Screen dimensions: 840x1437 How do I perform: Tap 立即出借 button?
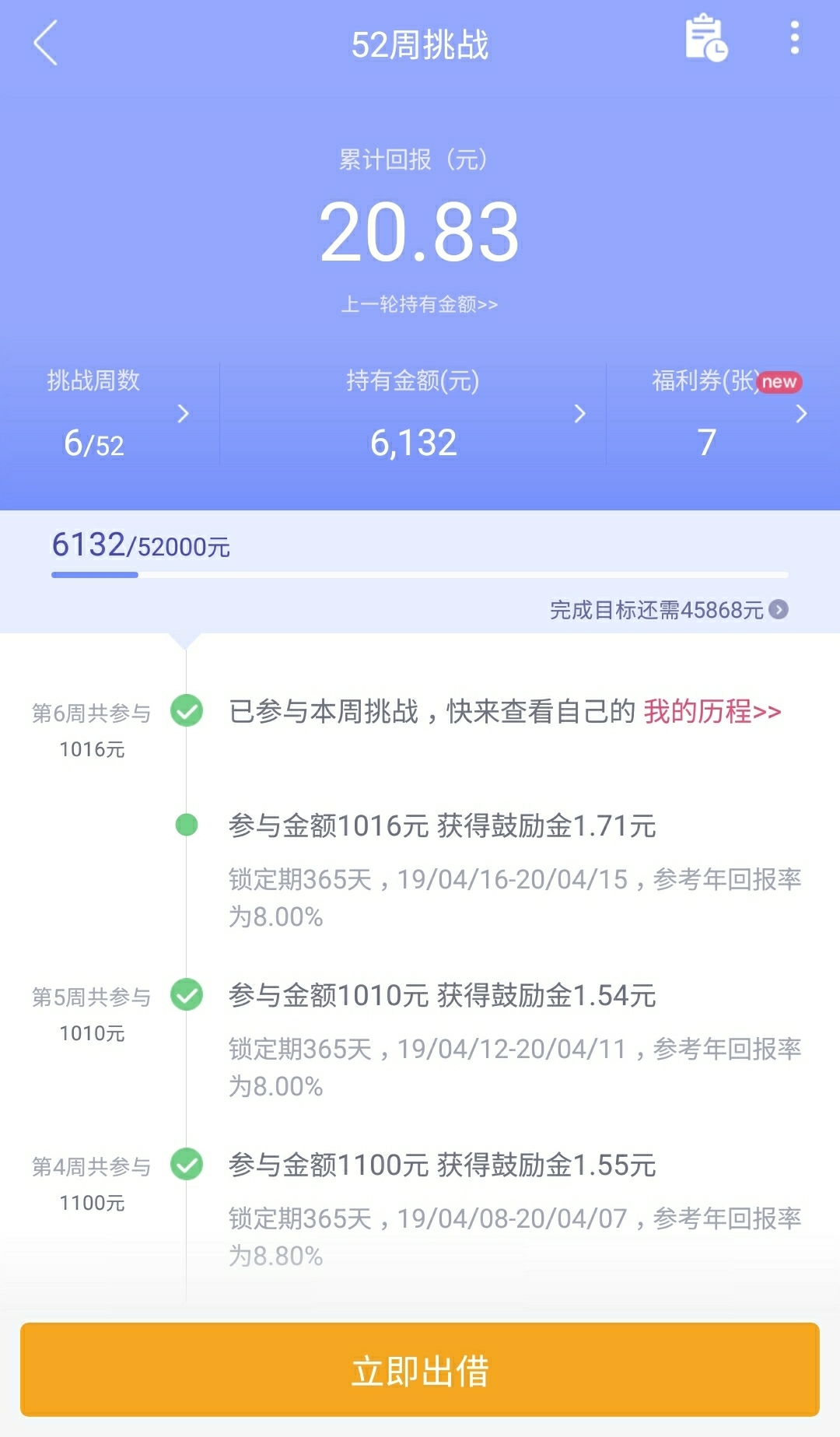point(420,1370)
